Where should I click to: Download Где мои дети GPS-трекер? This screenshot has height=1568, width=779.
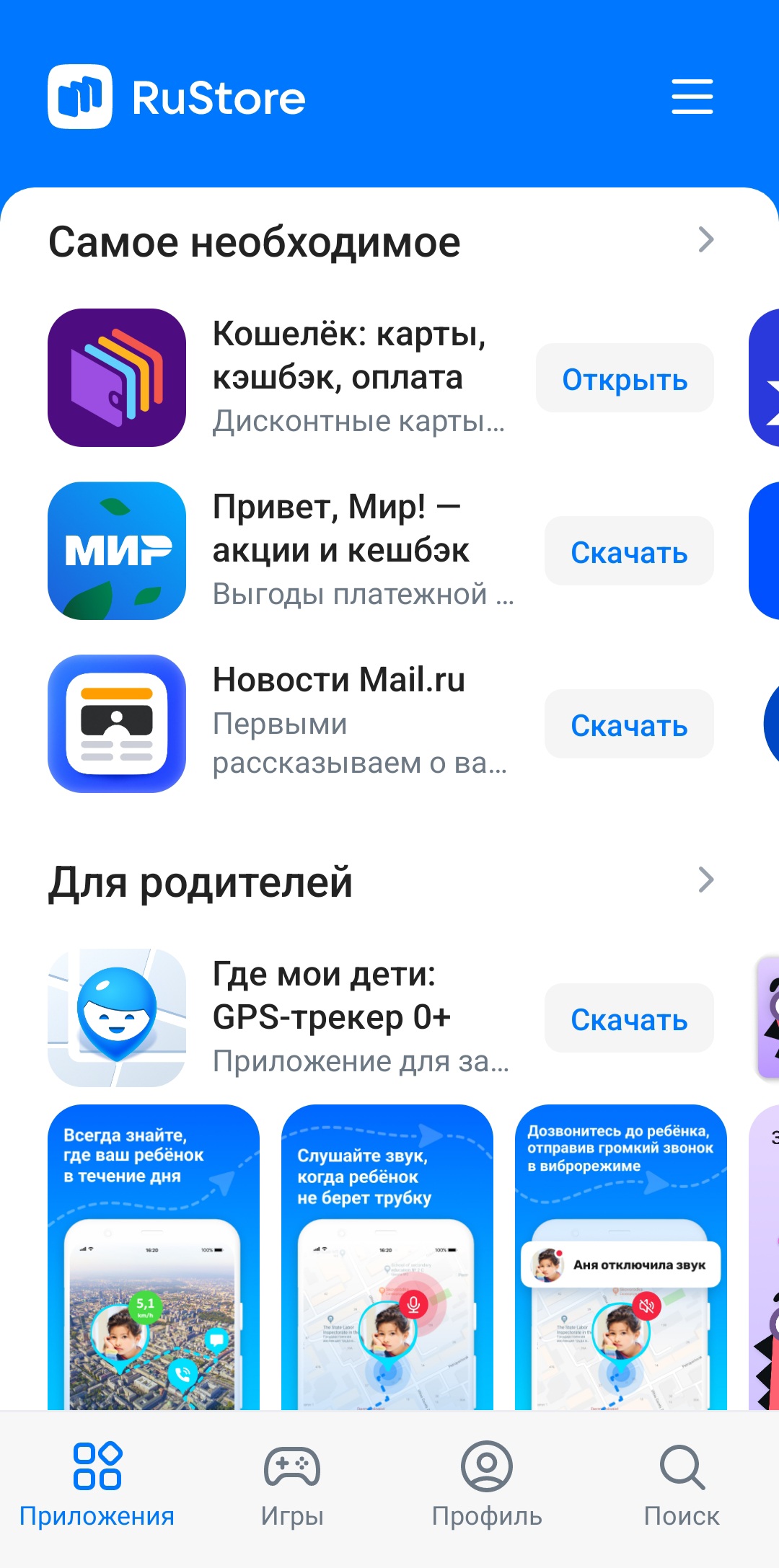(x=629, y=1019)
